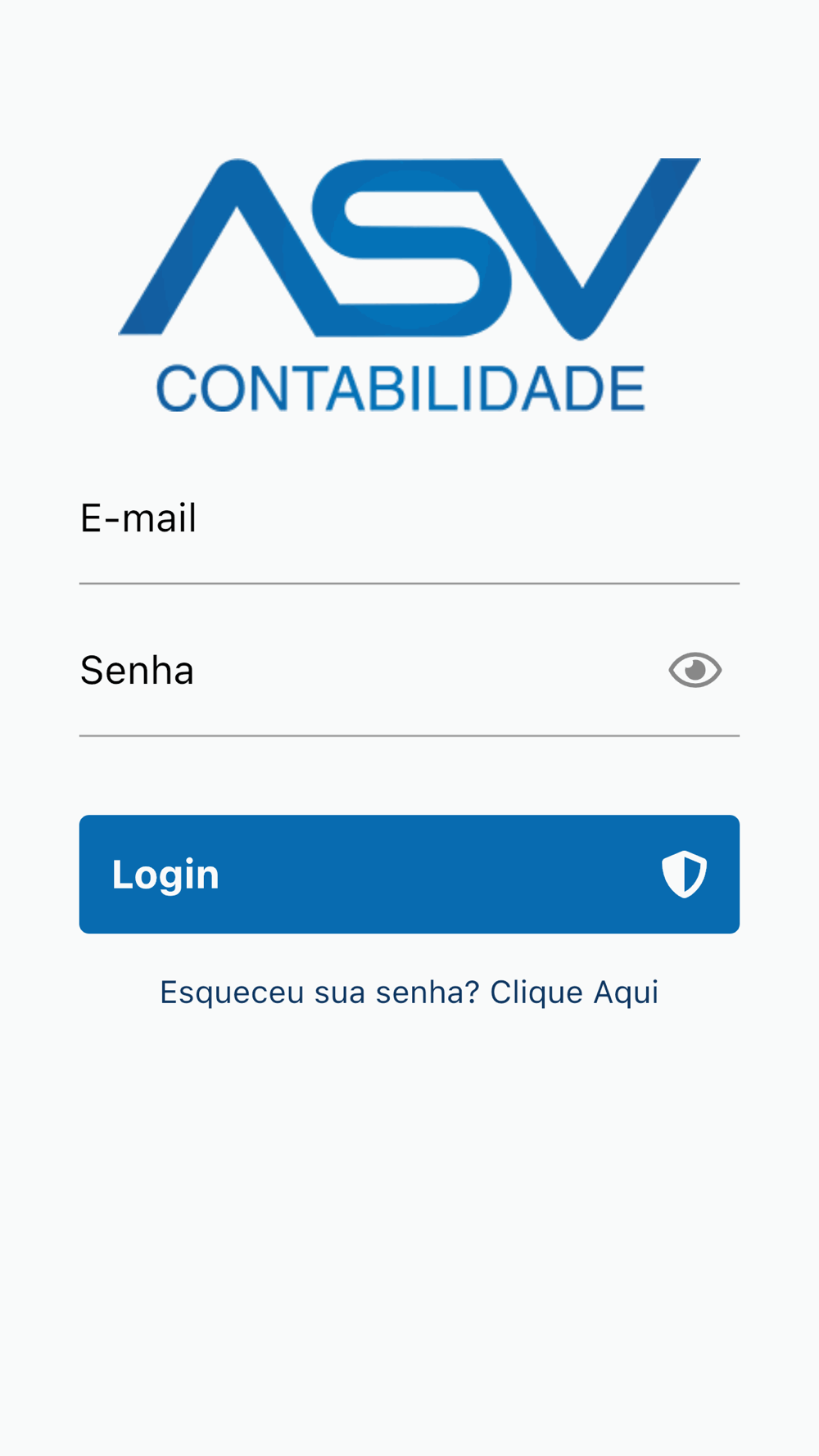Screen dimensions: 819x1456
Task: Open the Esqueceu sua senha link
Action: 409,993
